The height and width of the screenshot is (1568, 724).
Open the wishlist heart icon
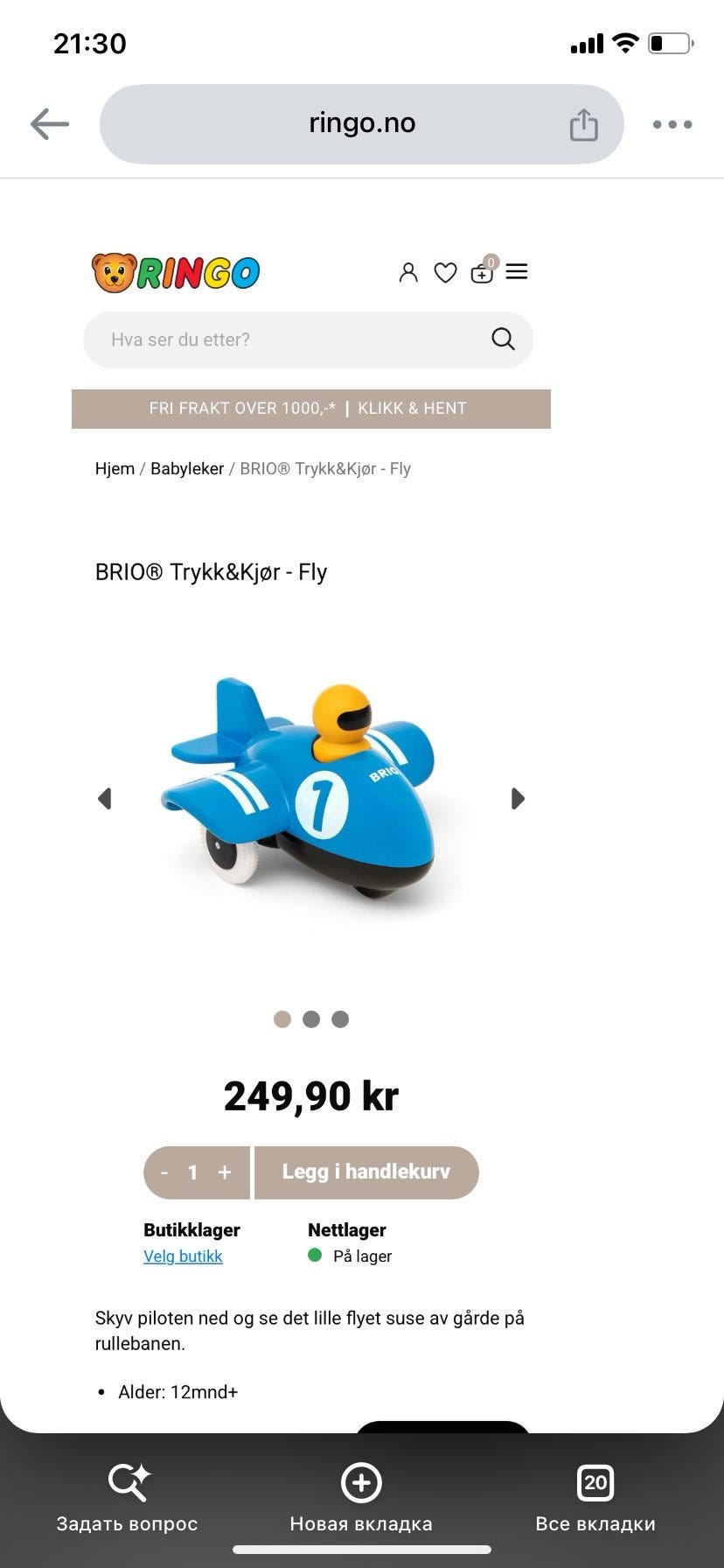pyautogui.click(x=446, y=273)
